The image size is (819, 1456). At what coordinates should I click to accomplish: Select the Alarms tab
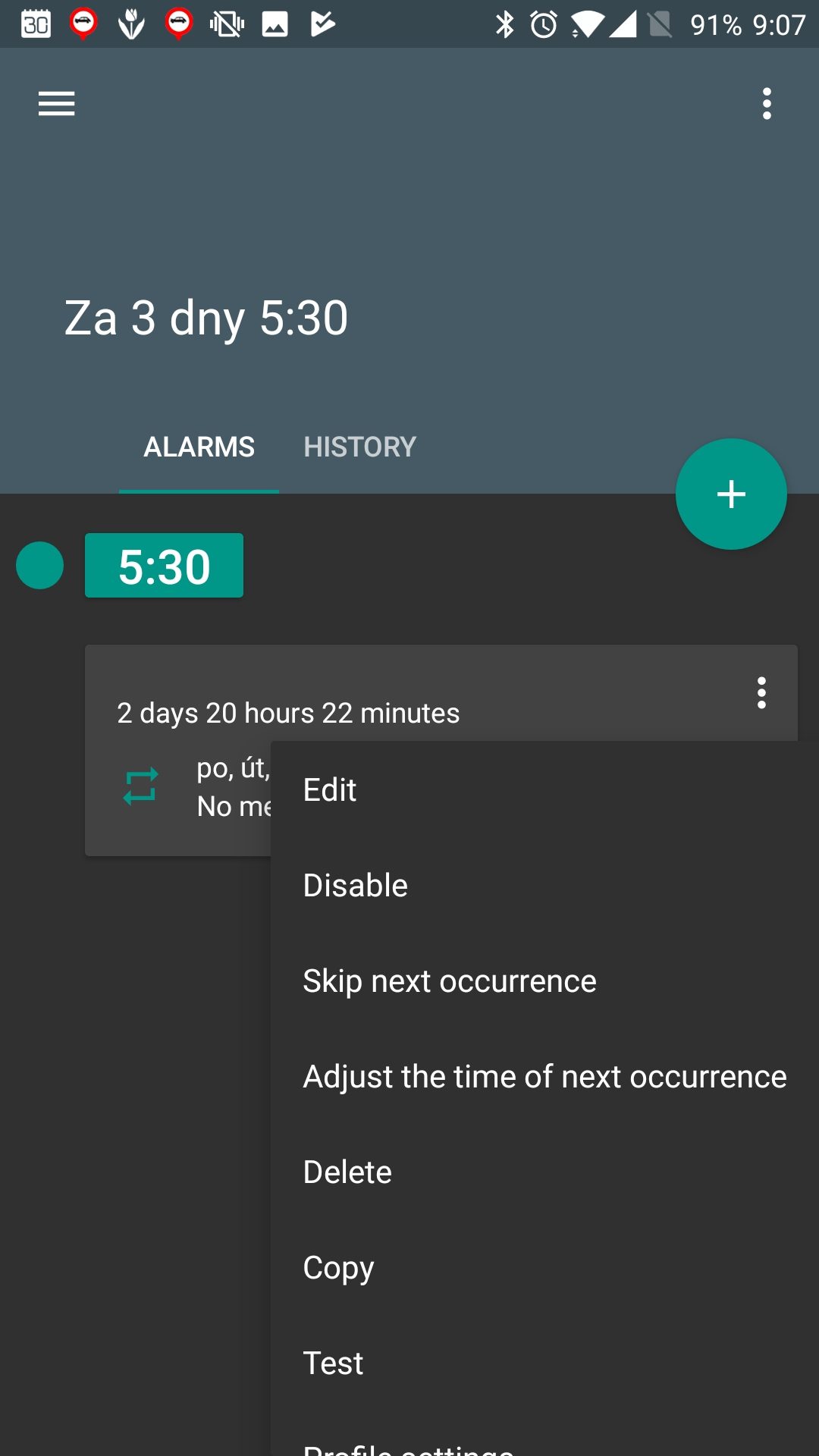click(199, 447)
